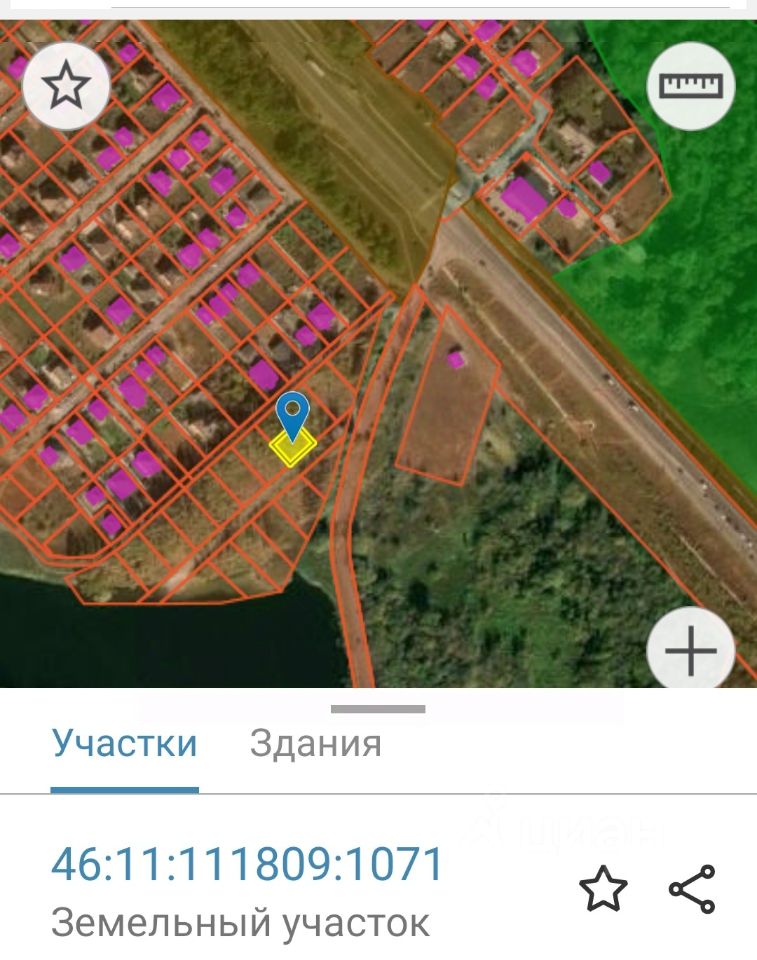The width and height of the screenshot is (757, 960).
Task: Add parcel 46:11:111809:1071 to favorites
Action: tap(603, 889)
